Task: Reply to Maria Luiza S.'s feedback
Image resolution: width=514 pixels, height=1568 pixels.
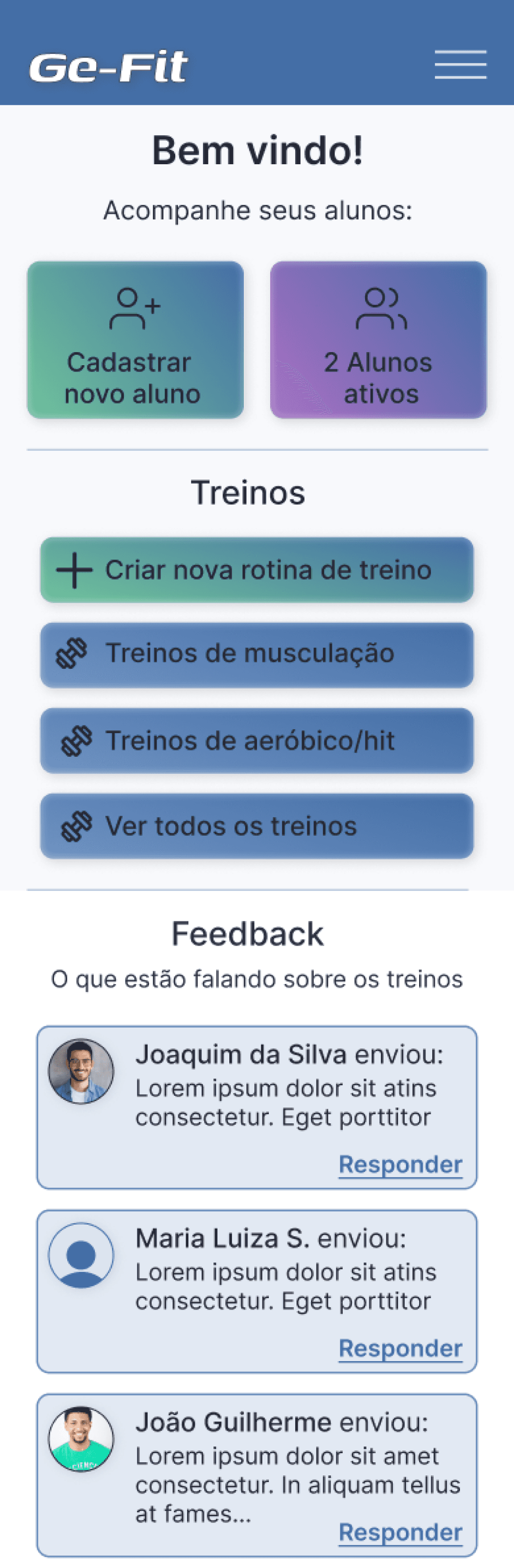Action: click(x=400, y=1347)
